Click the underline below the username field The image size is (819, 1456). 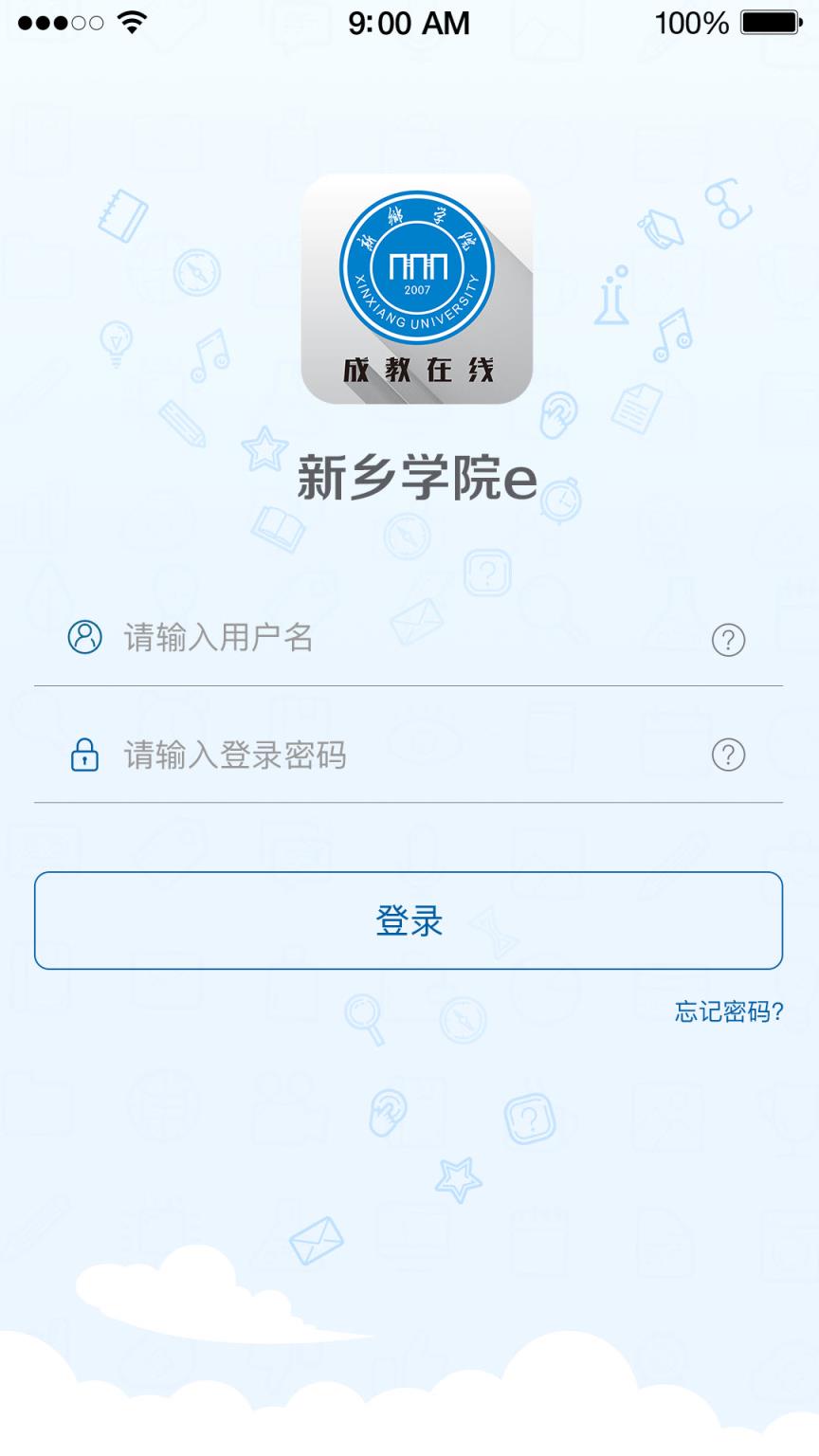(x=408, y=684)
